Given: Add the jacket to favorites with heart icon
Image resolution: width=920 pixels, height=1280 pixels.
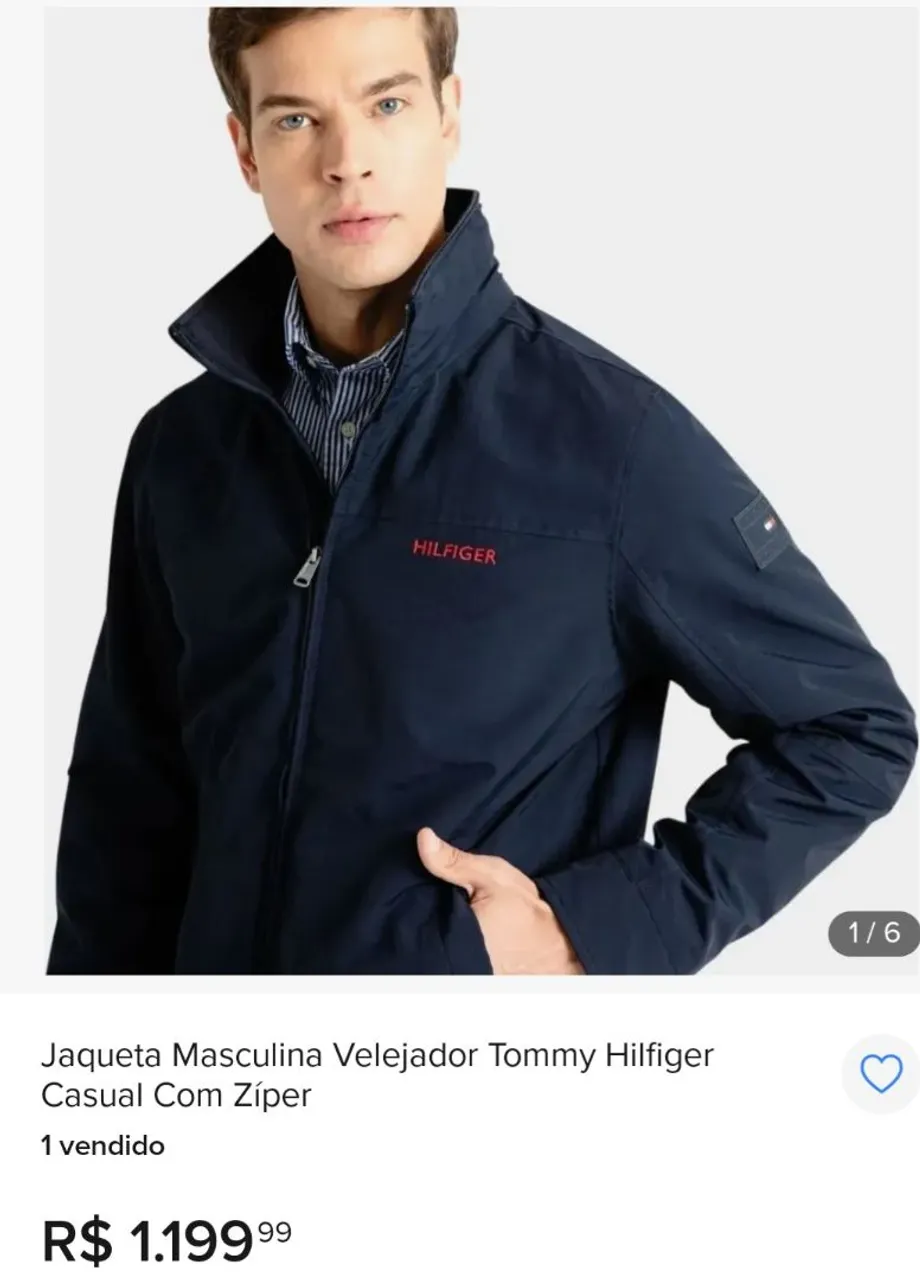Looking at the screenshot, I should (x=881, y=1074).
